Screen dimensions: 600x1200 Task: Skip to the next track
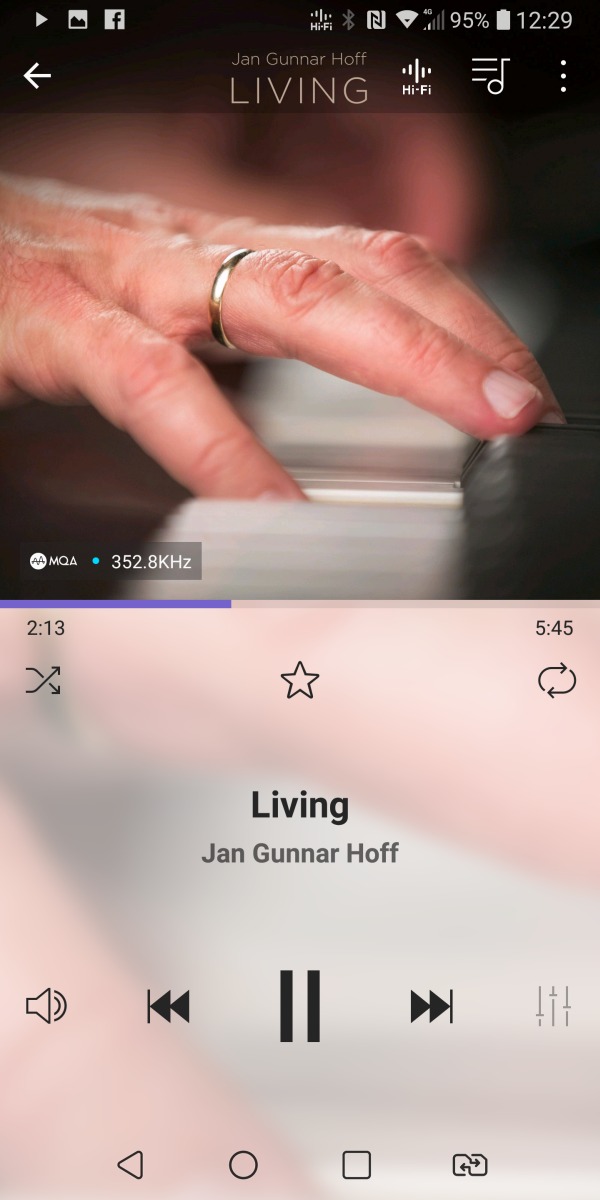[x=432, y=1006]
